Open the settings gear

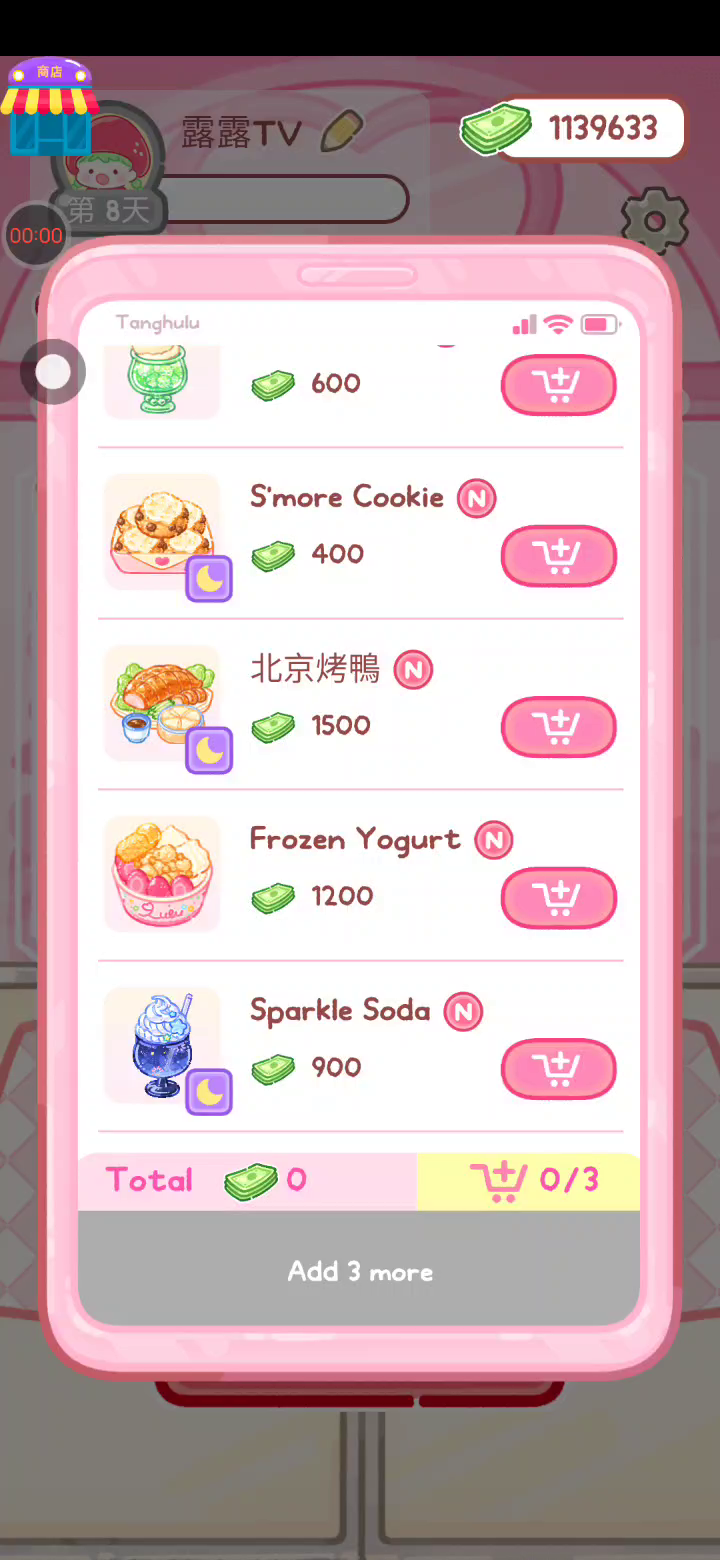[x=655, y=220]
